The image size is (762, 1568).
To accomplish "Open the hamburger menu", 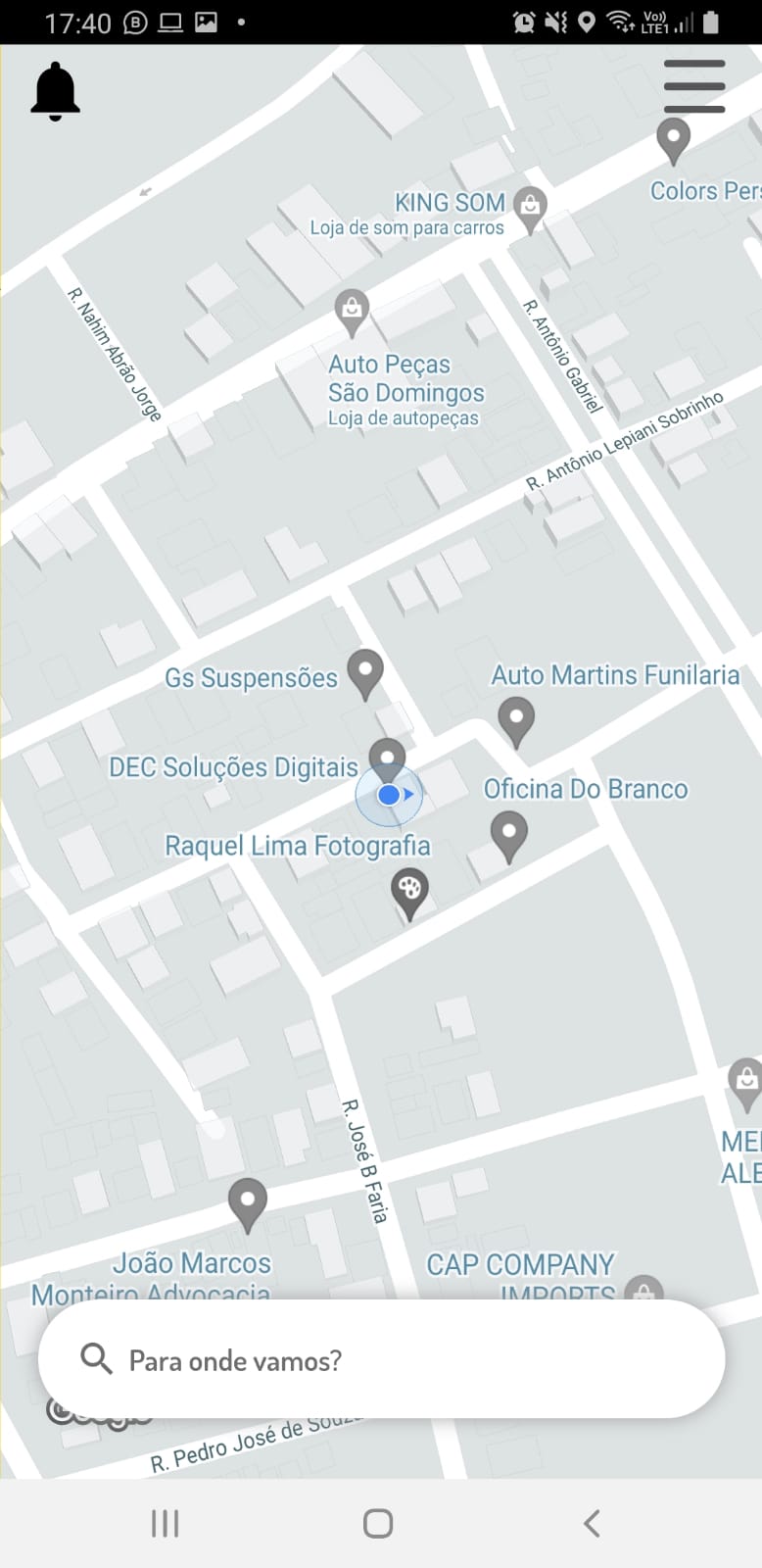I will pyautogui.click(x=694, y=86).
